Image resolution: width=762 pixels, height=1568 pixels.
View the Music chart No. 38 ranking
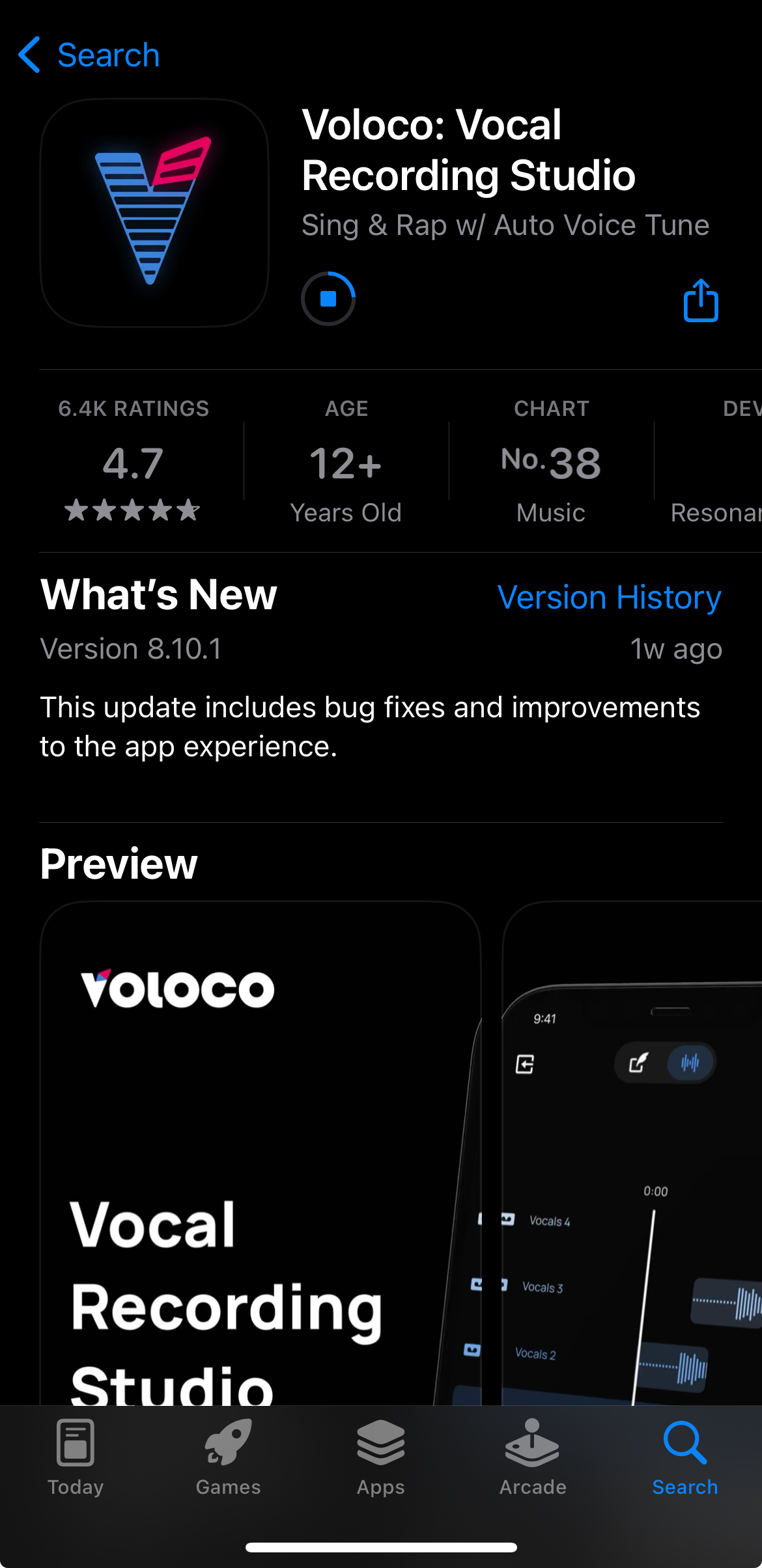point(551,461)
